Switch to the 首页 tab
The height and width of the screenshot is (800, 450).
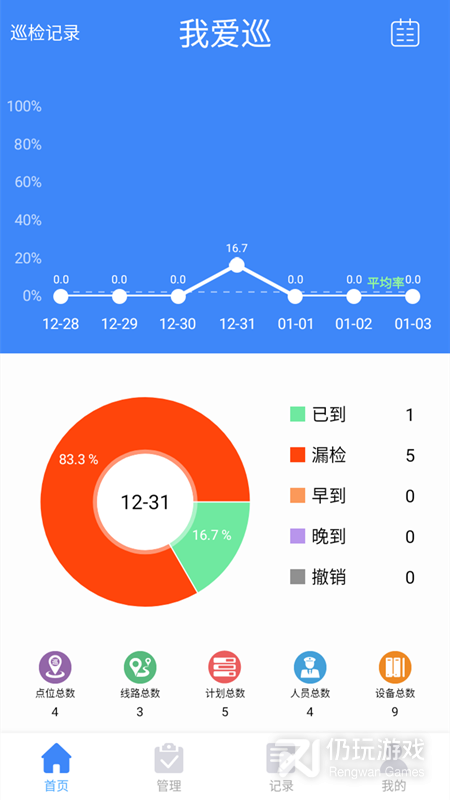coord(56,767)
